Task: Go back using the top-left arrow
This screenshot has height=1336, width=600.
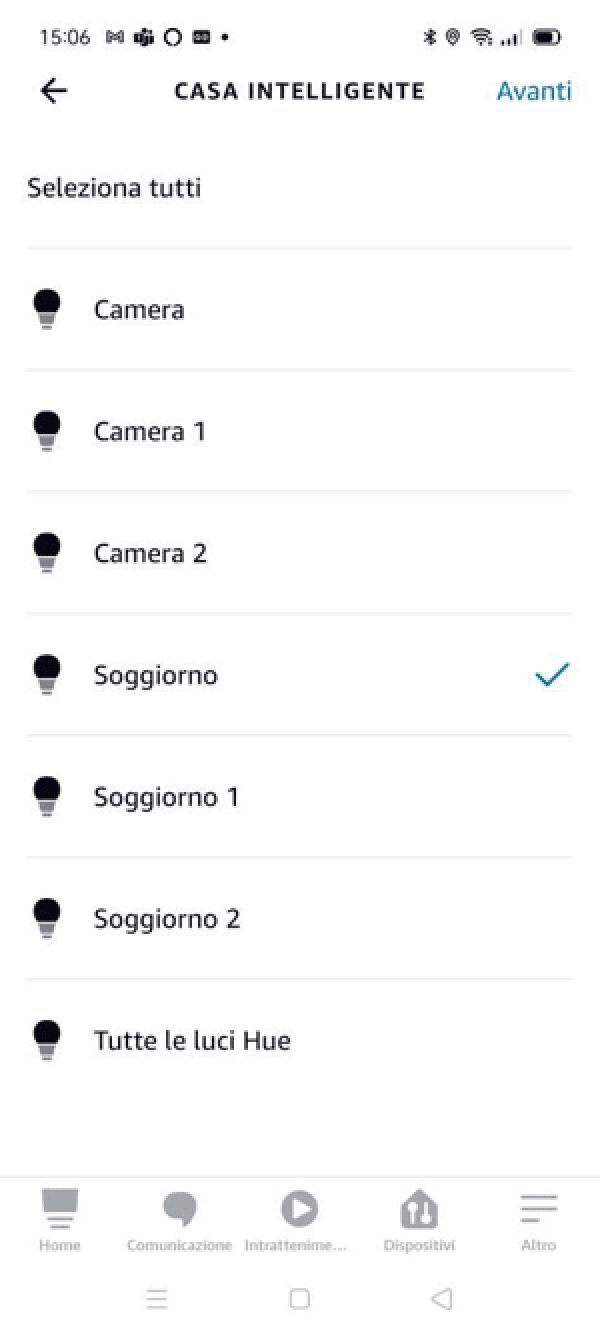Action: [x=53, y=91]
